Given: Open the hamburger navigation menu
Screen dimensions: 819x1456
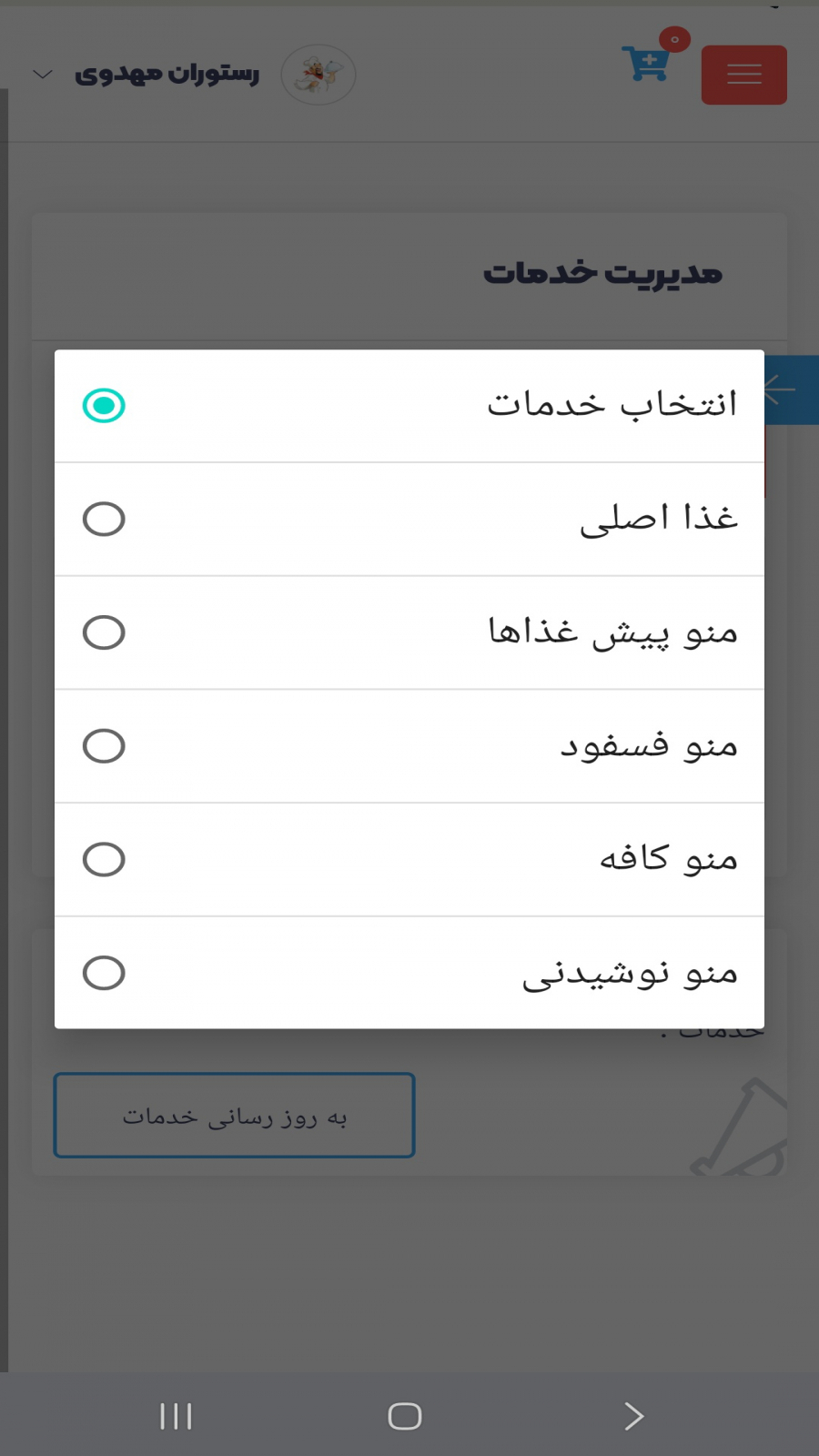Looking at the screenshot, I should (743, 75).
